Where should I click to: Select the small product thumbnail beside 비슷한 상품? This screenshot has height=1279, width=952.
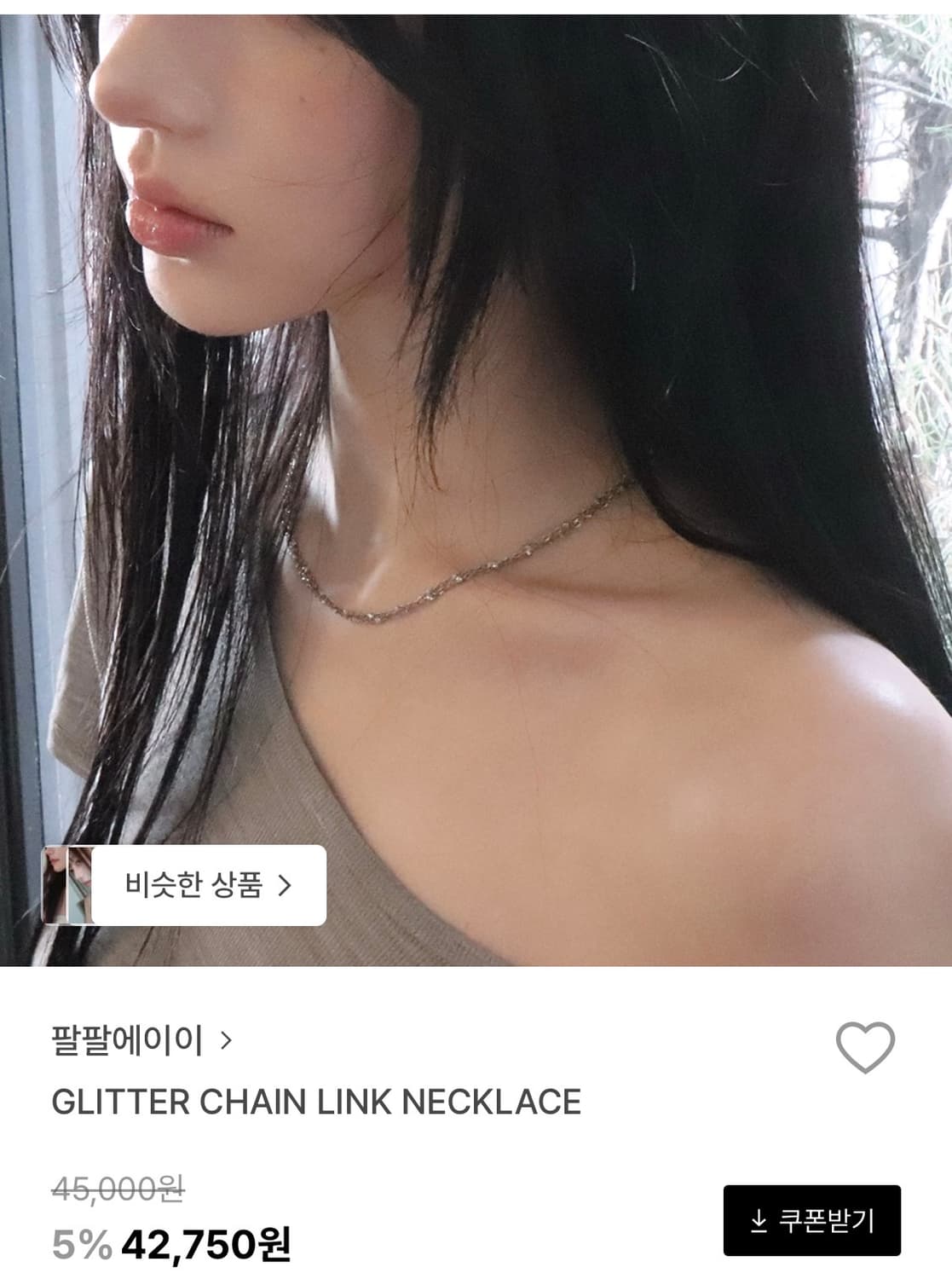71,887
